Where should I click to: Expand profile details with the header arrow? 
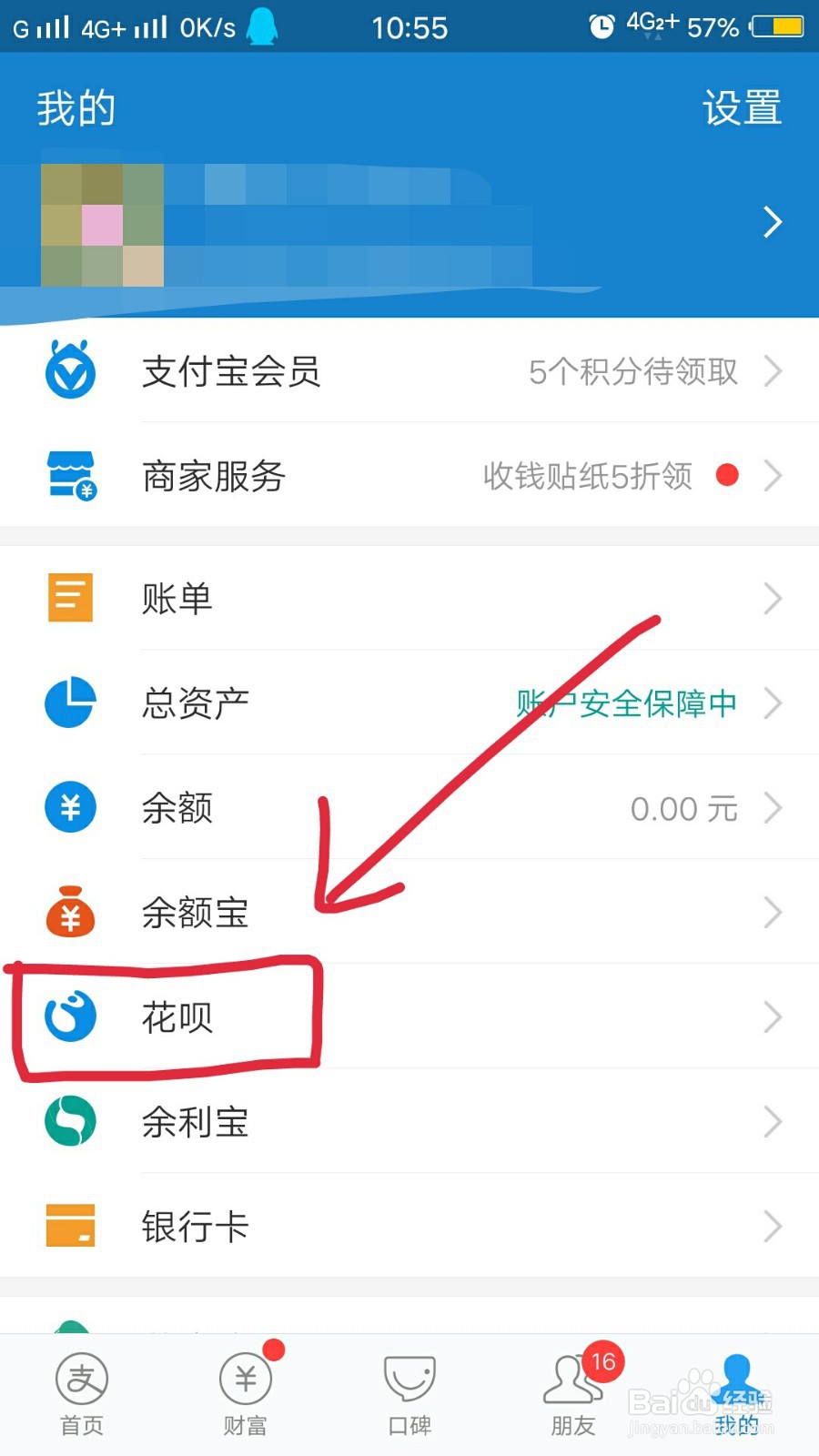pos(772,222)
